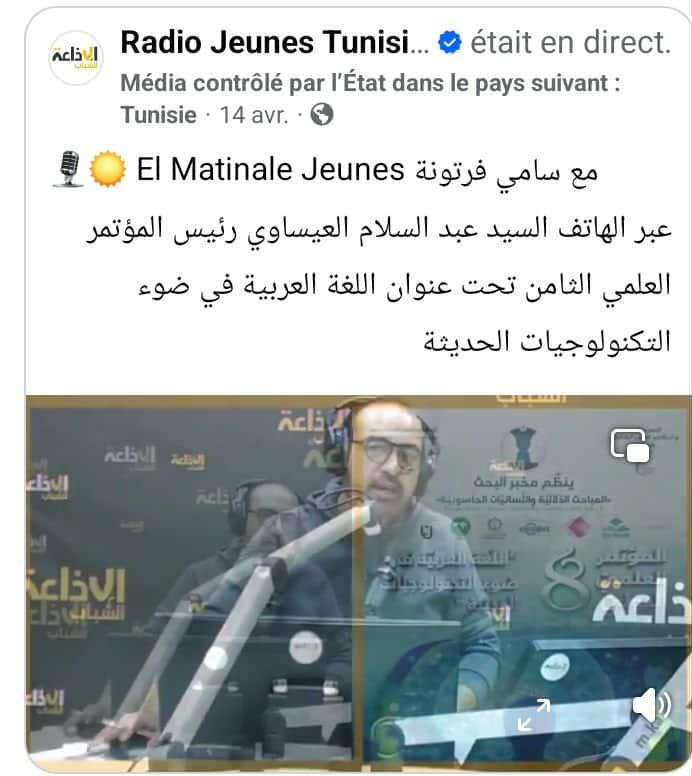Expand video to fullscreen
The width and height of the screenshot is (692, 776).
pos(533,714)
